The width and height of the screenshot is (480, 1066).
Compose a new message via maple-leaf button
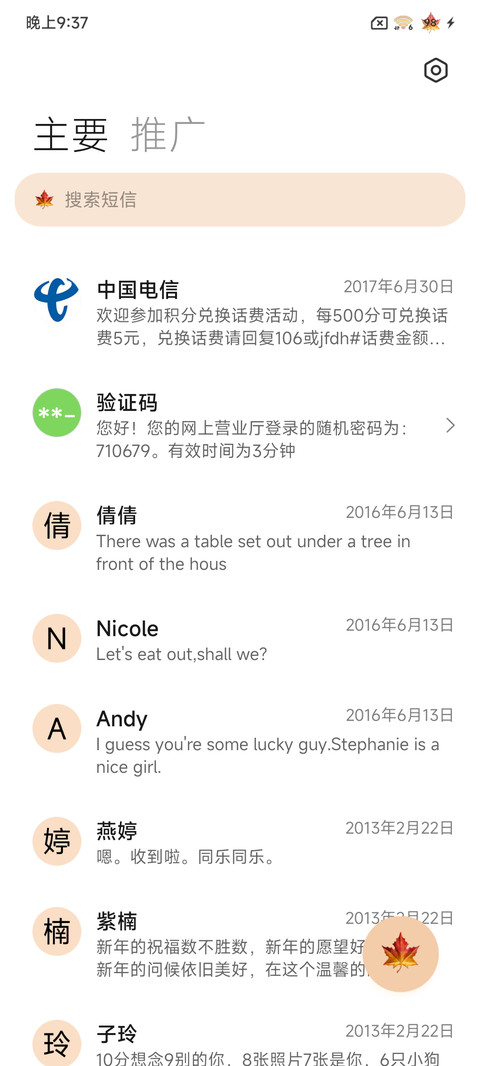coord(400,953)
